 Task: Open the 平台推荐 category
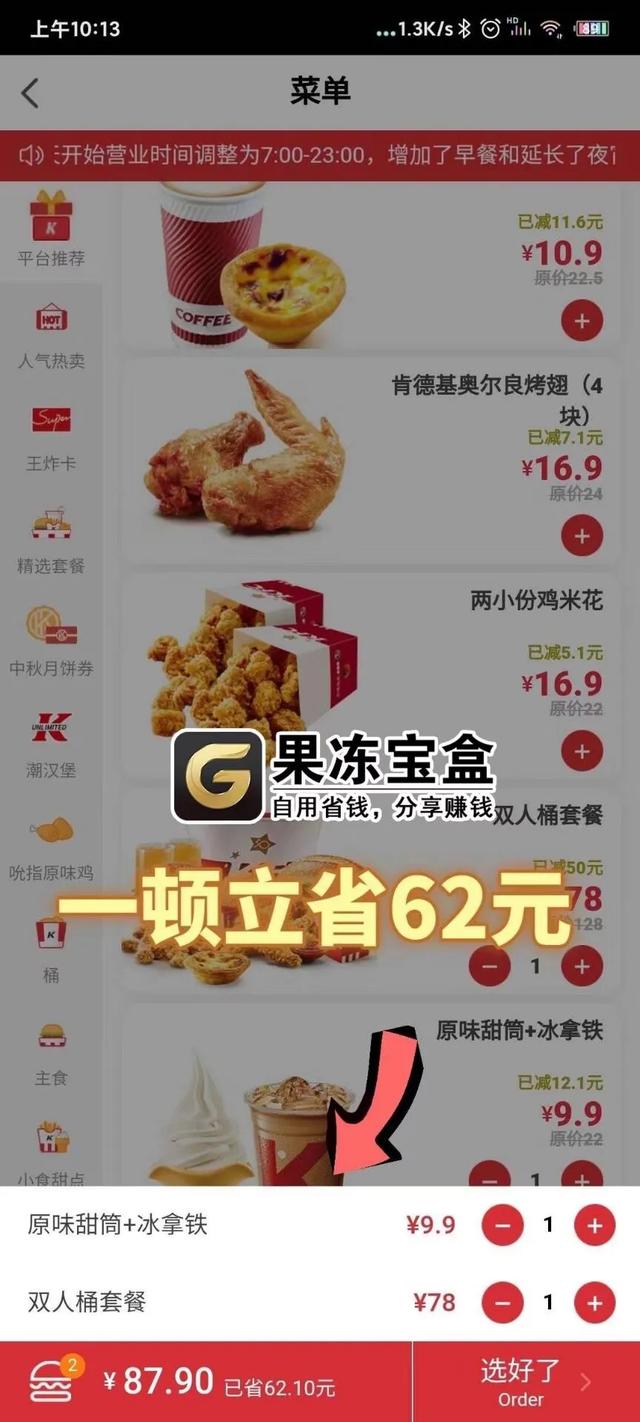point(51,230)
